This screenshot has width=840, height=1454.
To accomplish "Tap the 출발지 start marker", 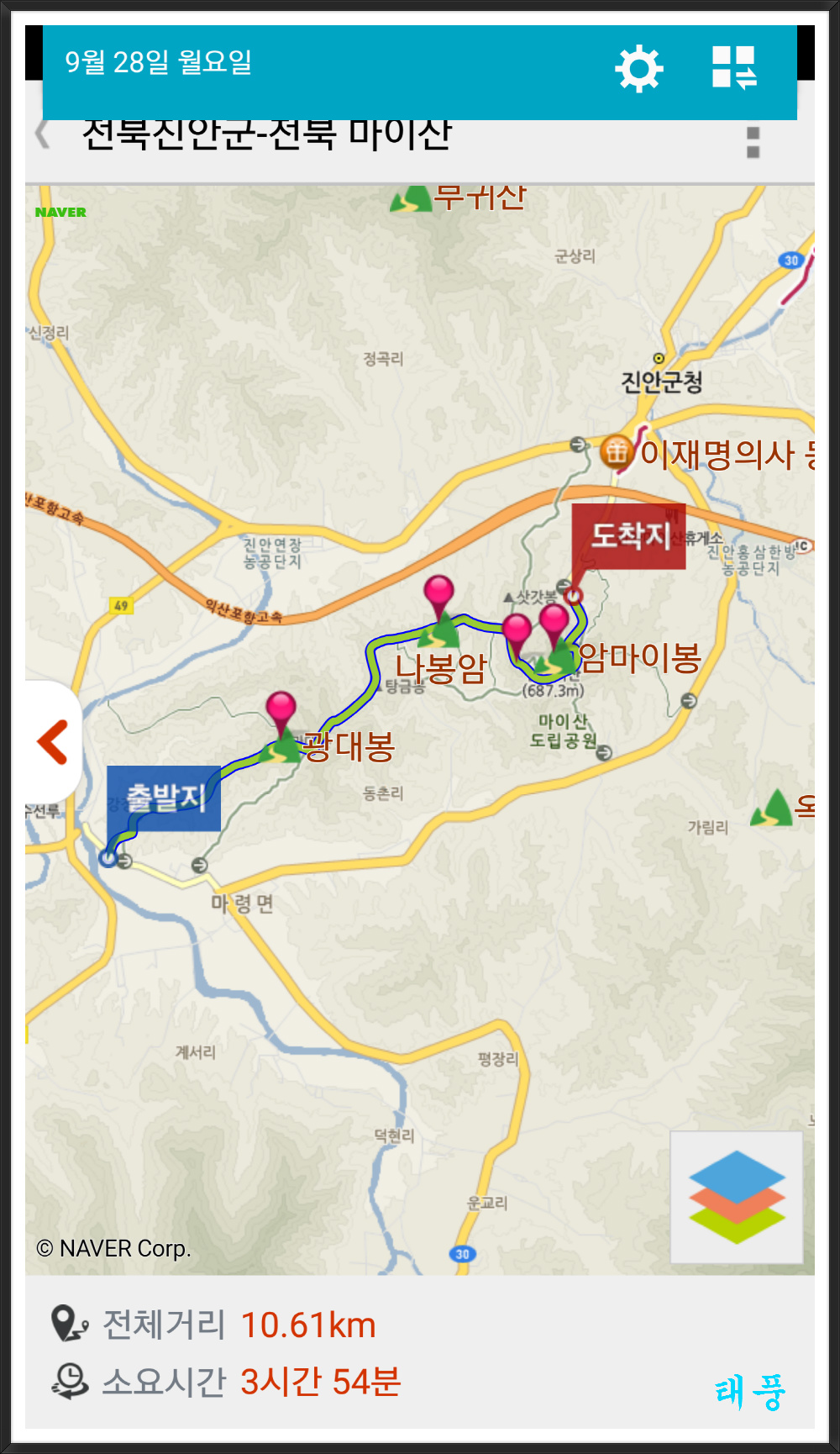I will point(164,798).
